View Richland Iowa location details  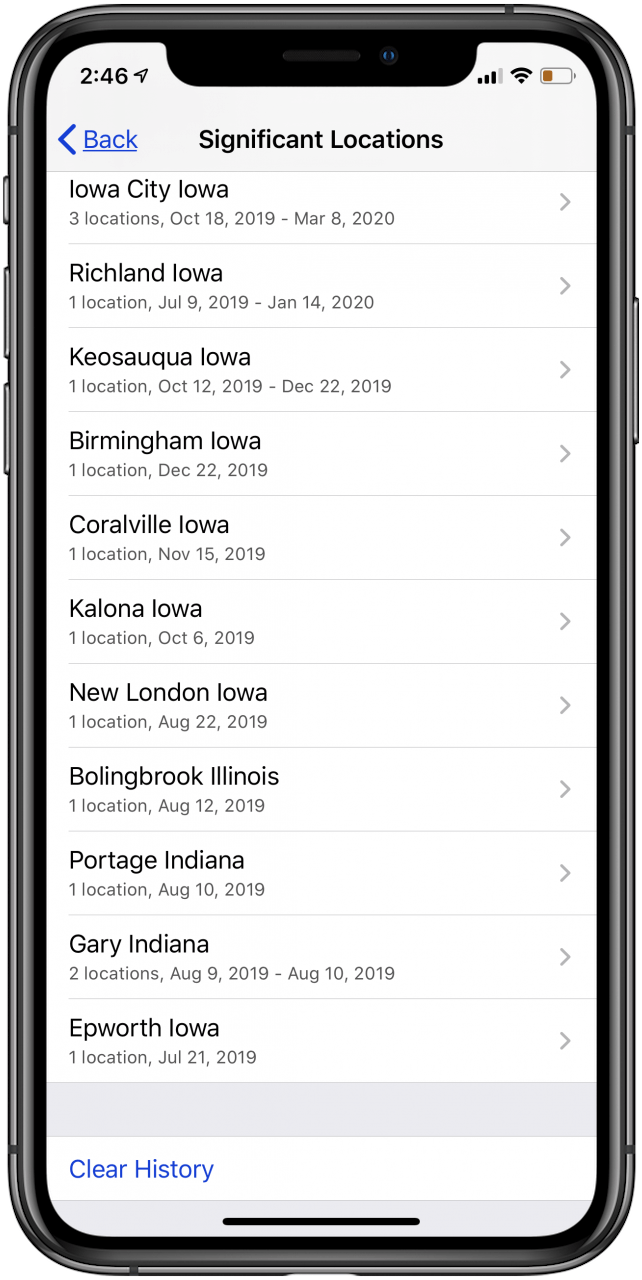click(x=320, y=286)
